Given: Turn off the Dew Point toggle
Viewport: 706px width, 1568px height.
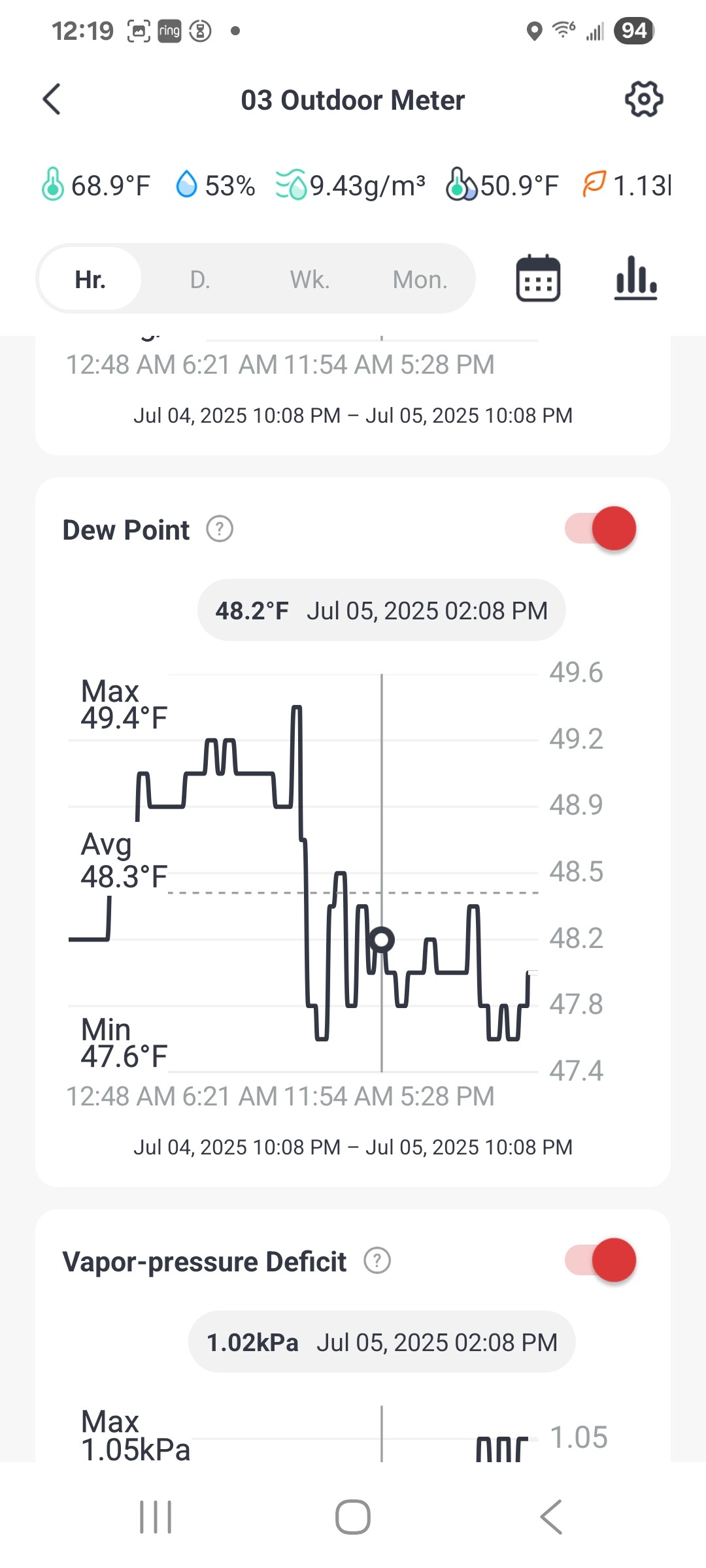Looking at the screenshot, I should point(601,529).
